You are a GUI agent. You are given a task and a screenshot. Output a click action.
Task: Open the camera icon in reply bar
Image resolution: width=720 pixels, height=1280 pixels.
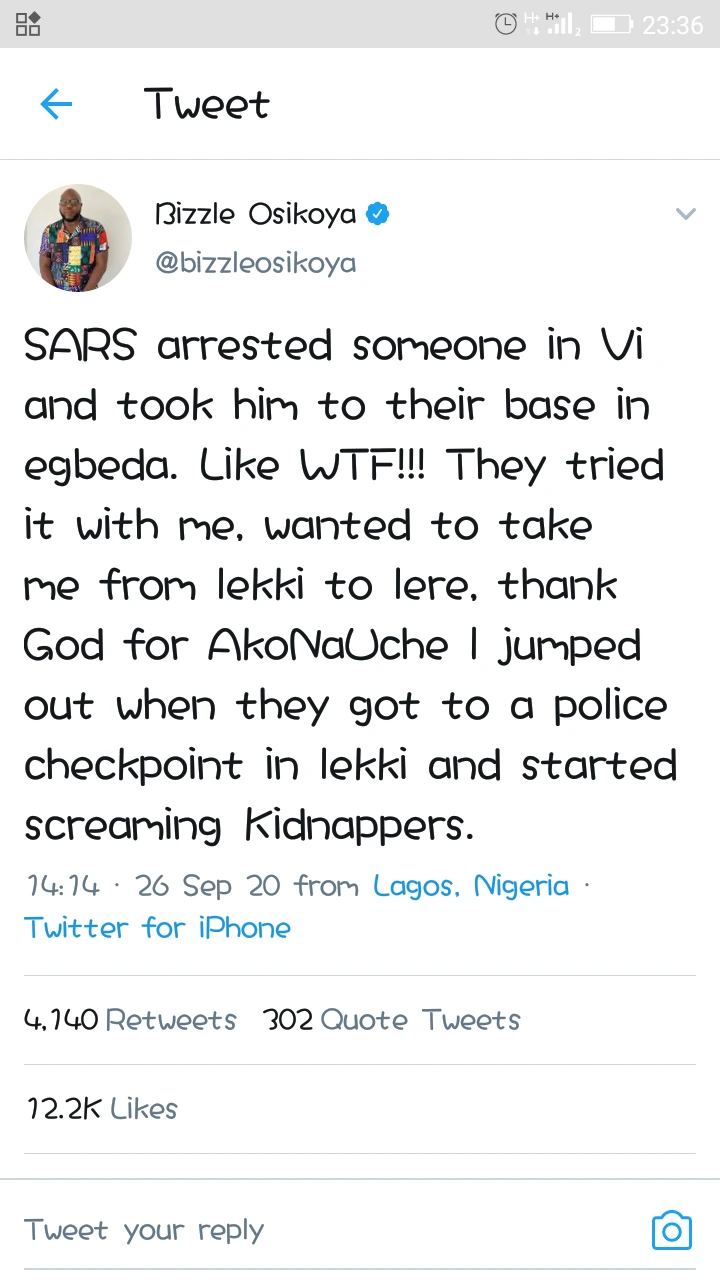pos(671,1230)
